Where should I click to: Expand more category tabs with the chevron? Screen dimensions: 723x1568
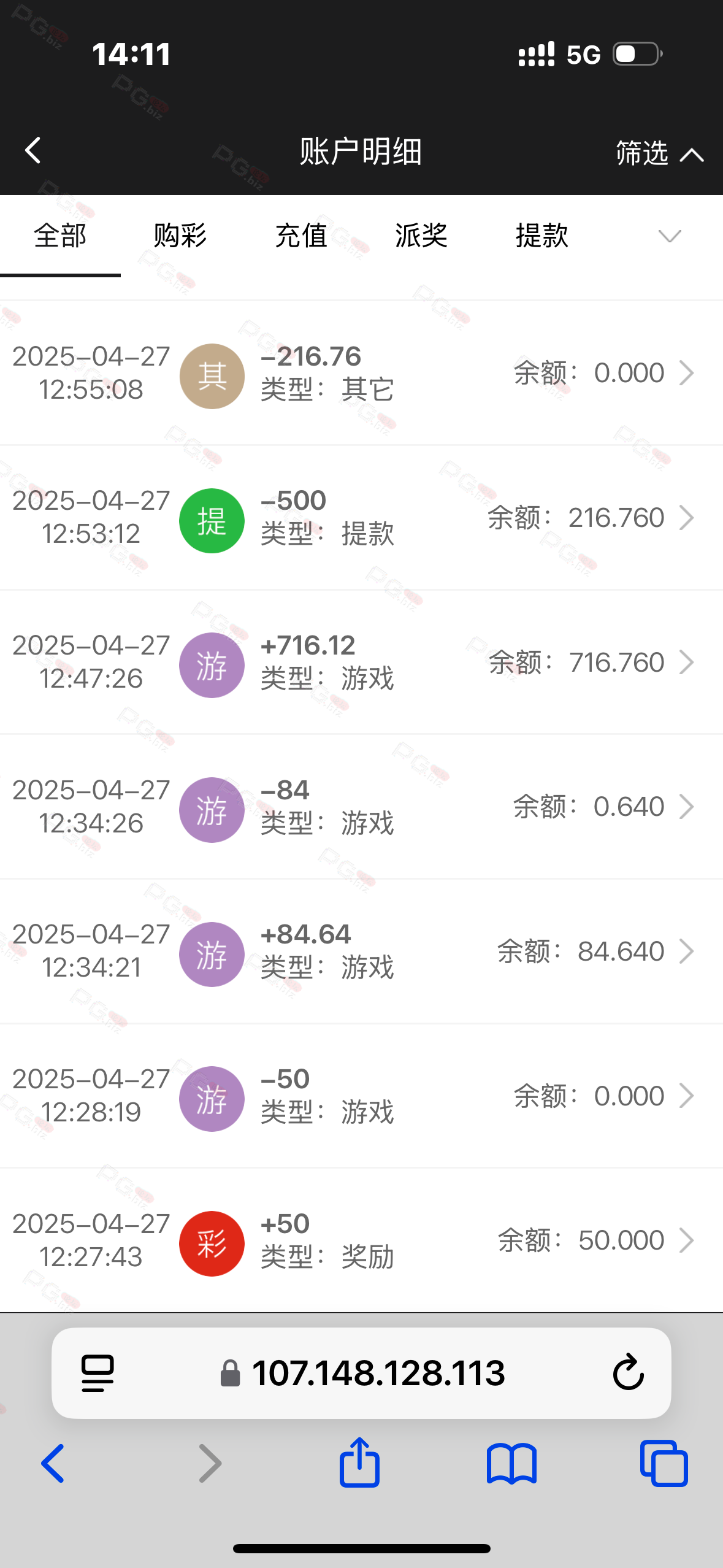click(x=670, y=236)
